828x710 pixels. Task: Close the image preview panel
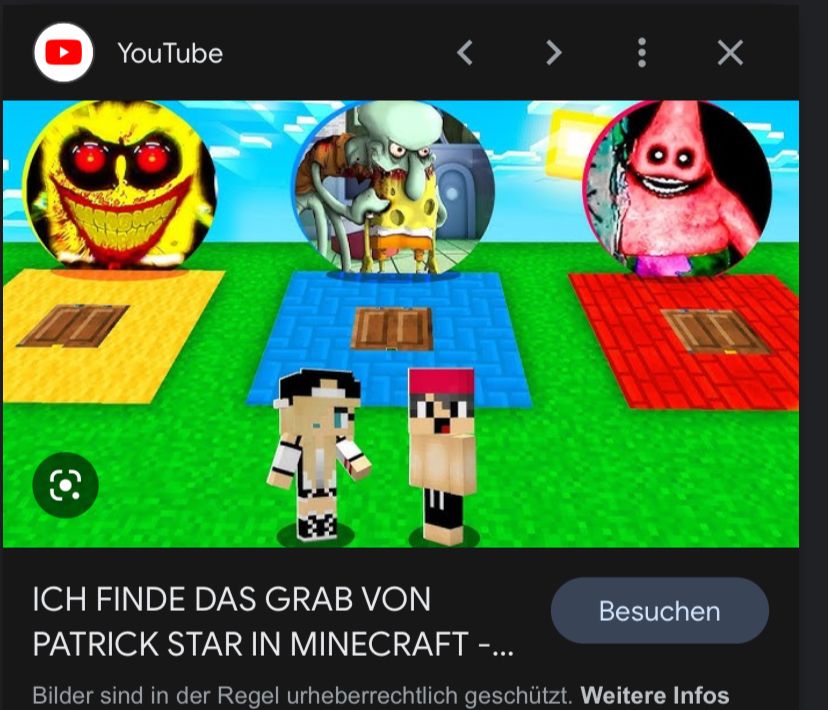[731, 53]
